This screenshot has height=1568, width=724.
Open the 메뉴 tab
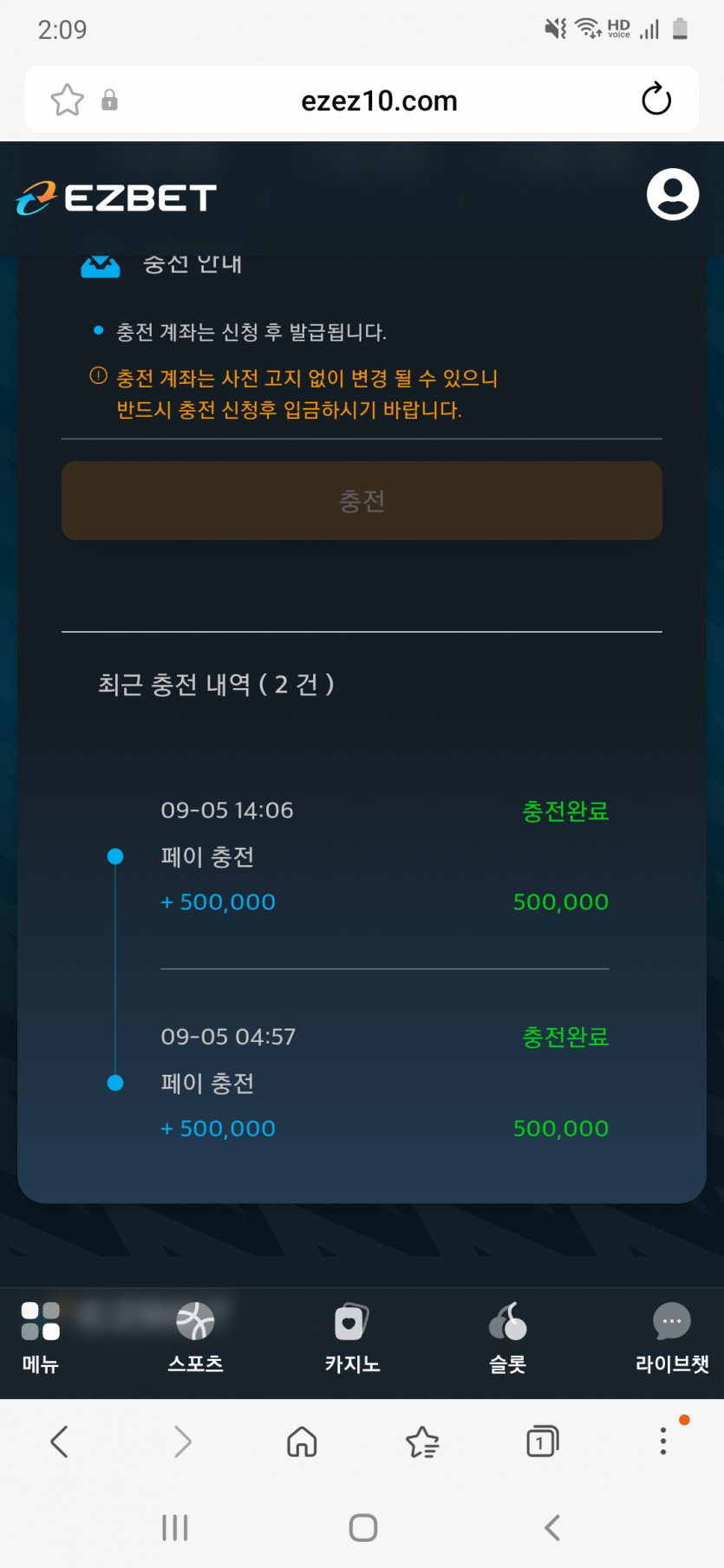(40, 1337)
